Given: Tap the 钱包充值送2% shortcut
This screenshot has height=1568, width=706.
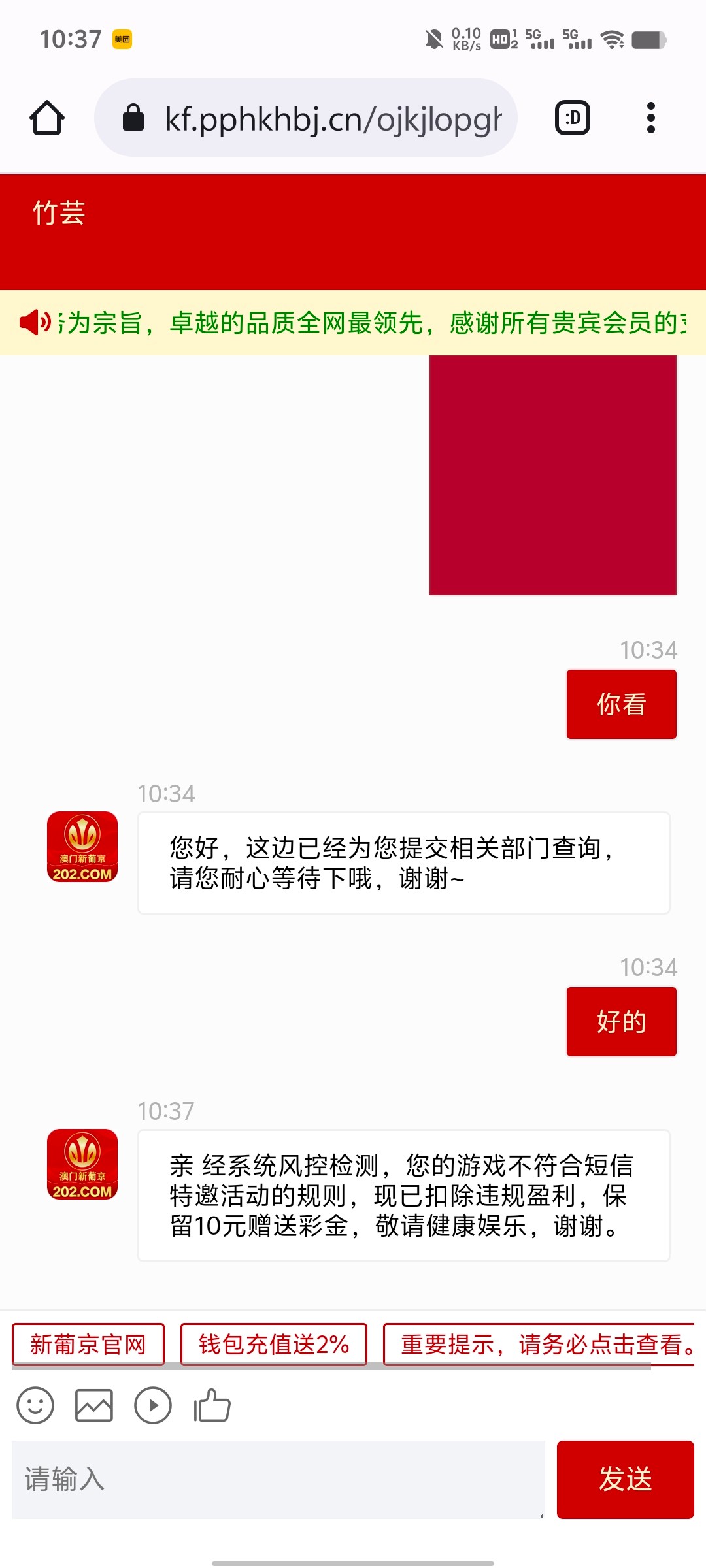Looking at the screenshot, I should click(274, 1345).
